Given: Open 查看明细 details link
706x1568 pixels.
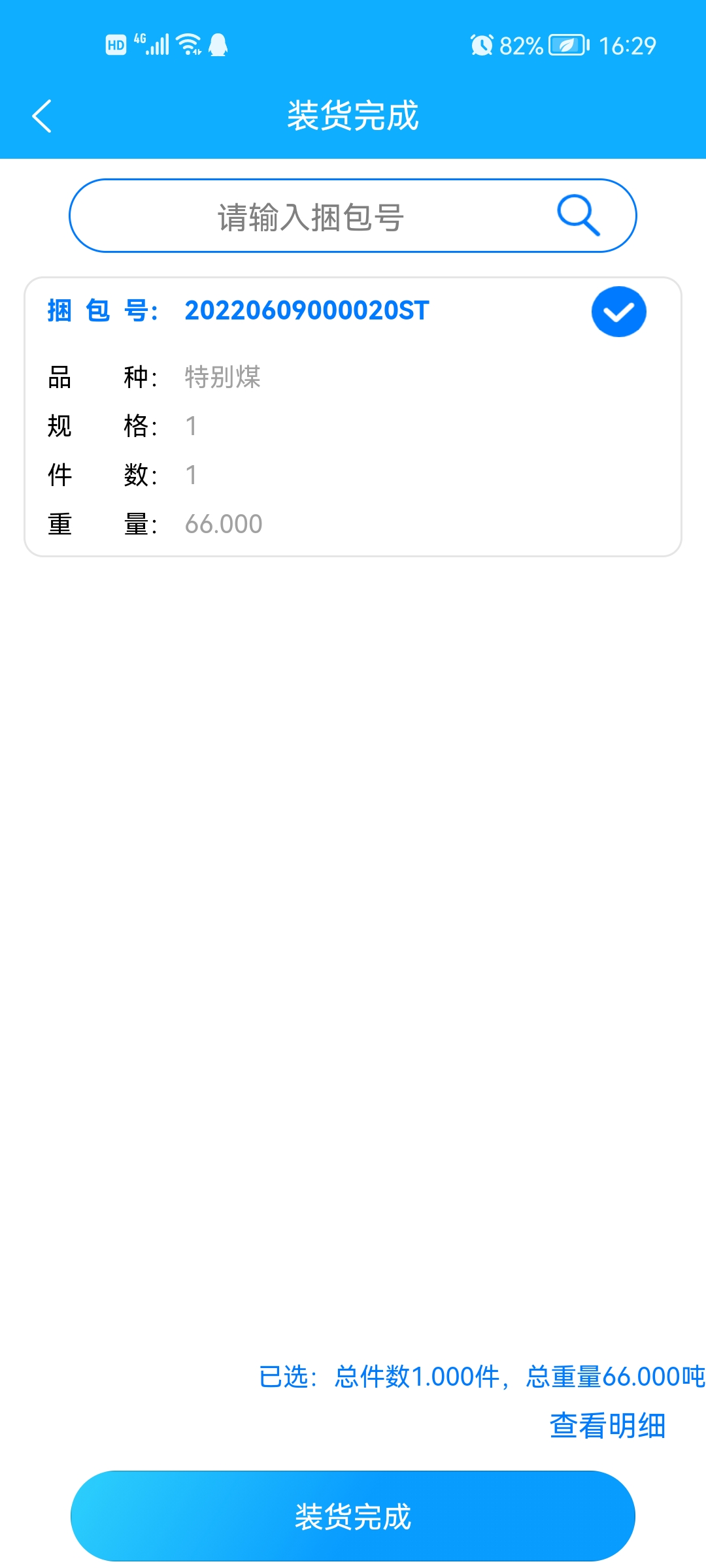Looking at the screenshot, I should 607,1425.
